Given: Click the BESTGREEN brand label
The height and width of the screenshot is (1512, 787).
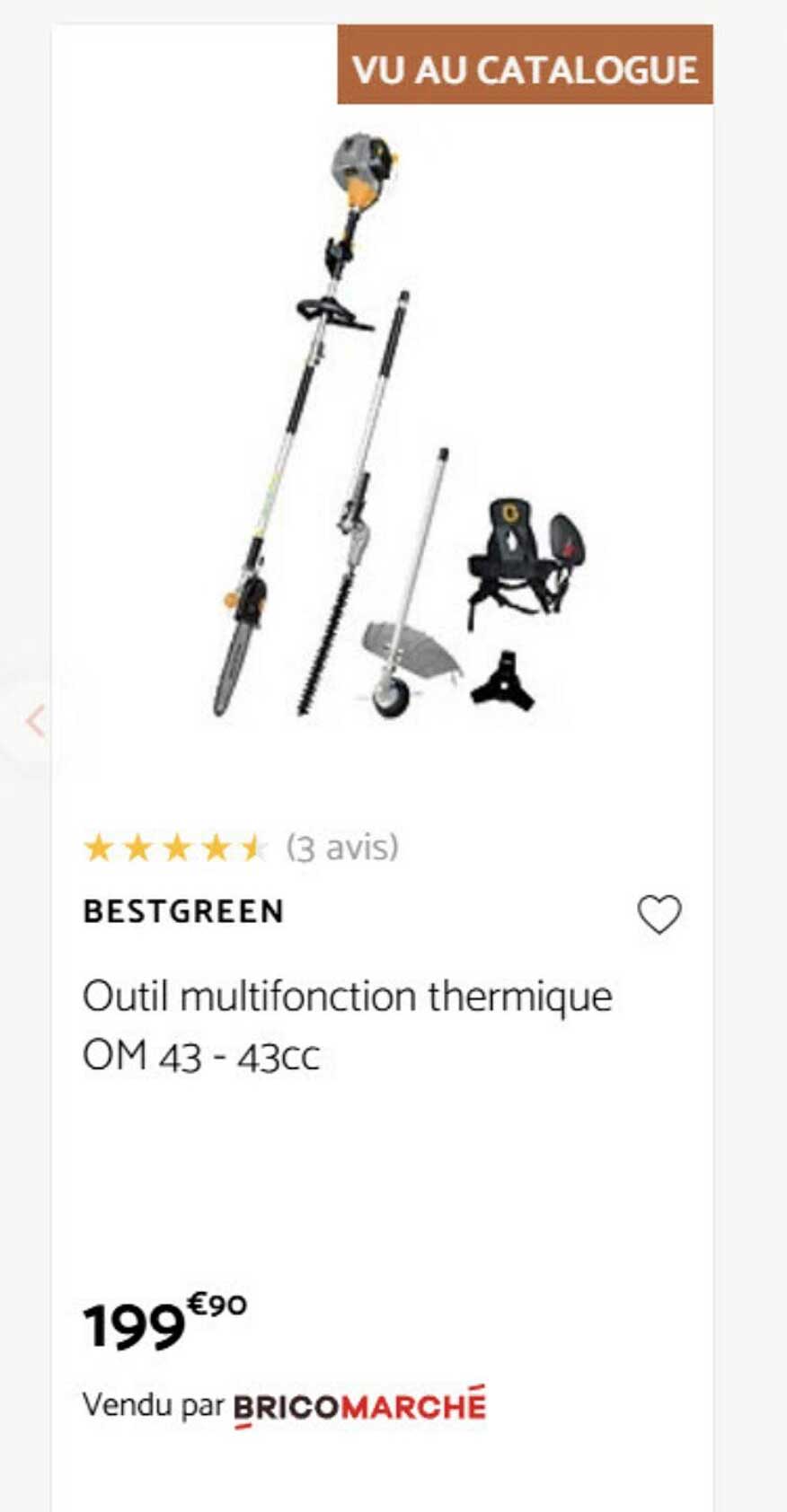Looking at the screenshot, I should [183, 910].
